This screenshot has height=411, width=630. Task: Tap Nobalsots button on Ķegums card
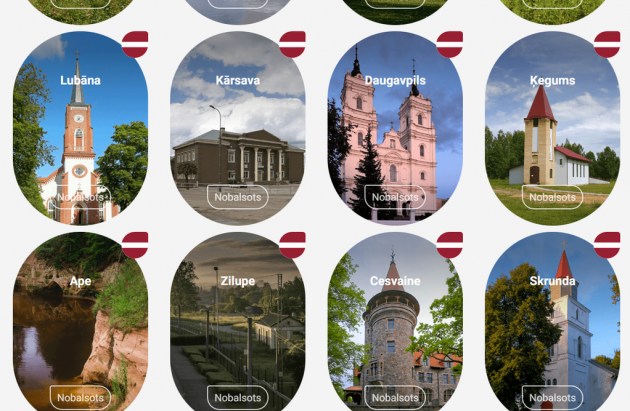pyautogui.click(x=552, y=197)
